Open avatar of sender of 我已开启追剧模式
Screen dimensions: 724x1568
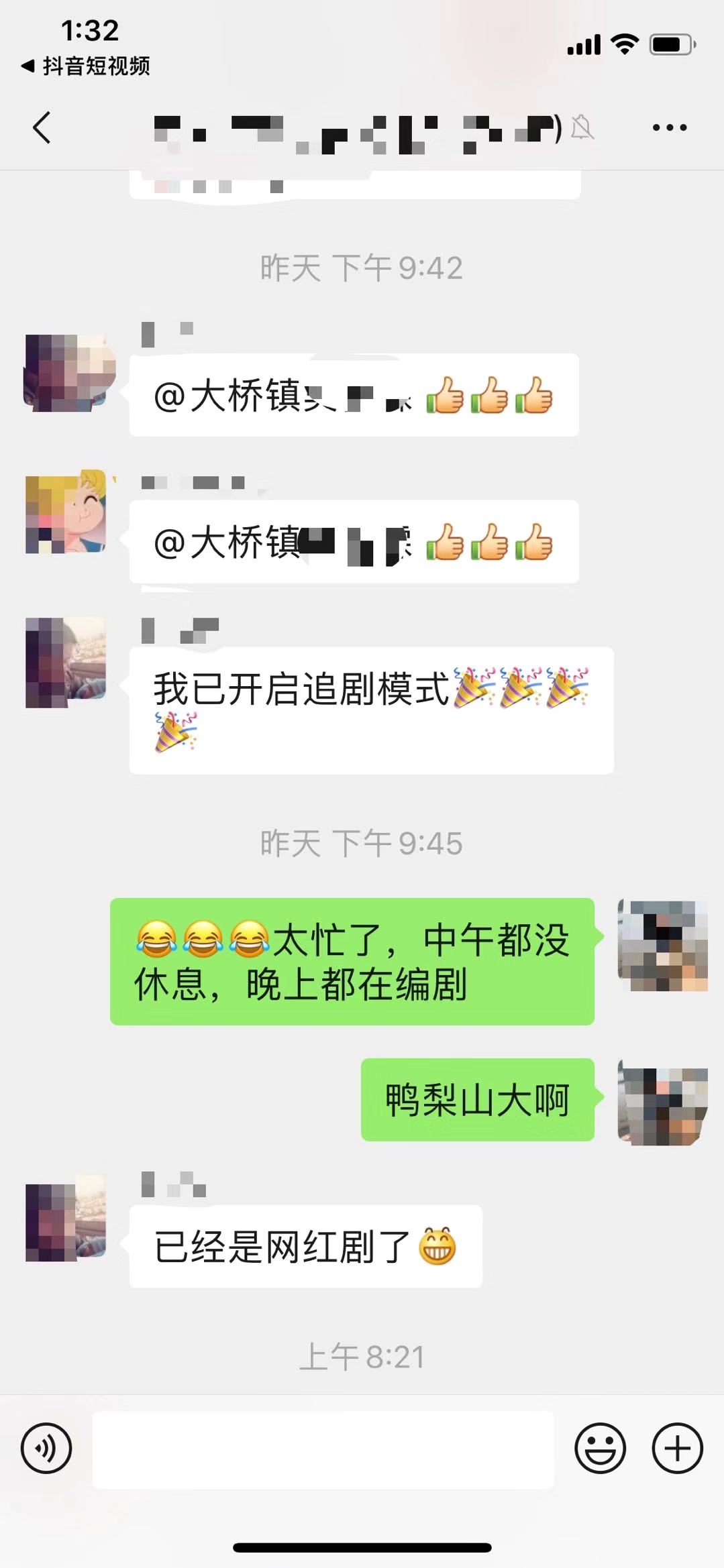(x=66, y=663)
